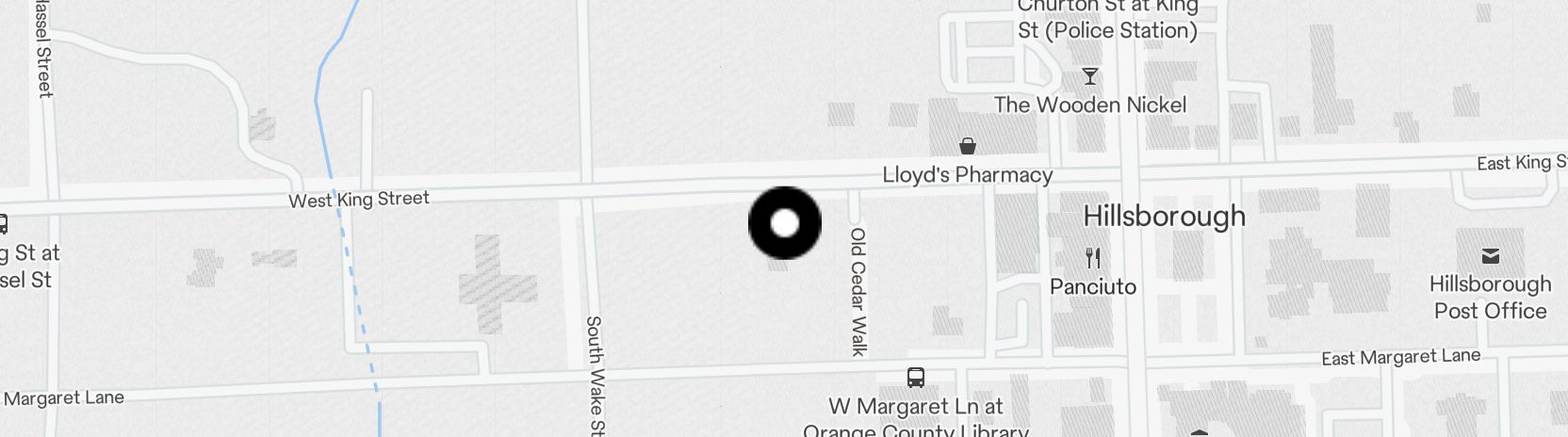Tap the black location pin marker
Image resolution: width=1568 pixels, height=437 pixels.
pyautogui.click(x=785, y=223)
